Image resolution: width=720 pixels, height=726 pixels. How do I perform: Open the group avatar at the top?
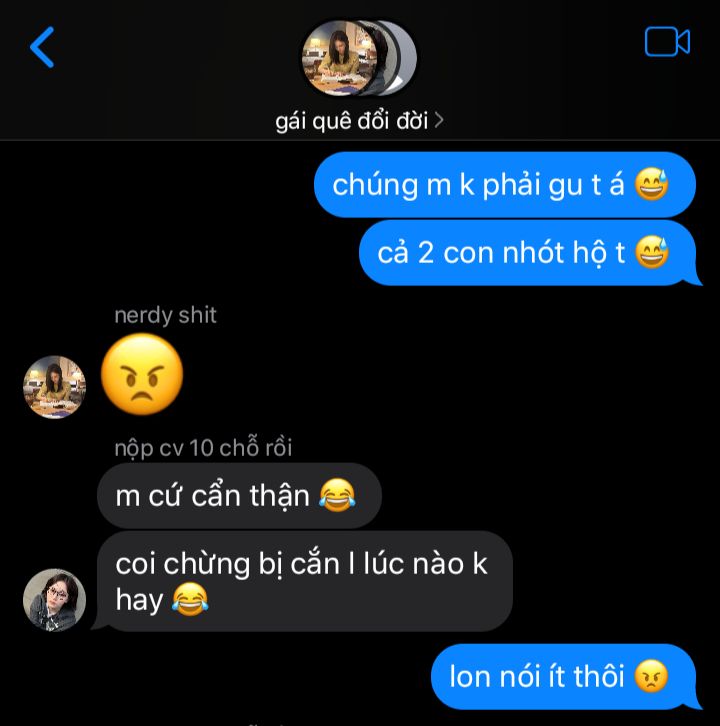[359, 58]
